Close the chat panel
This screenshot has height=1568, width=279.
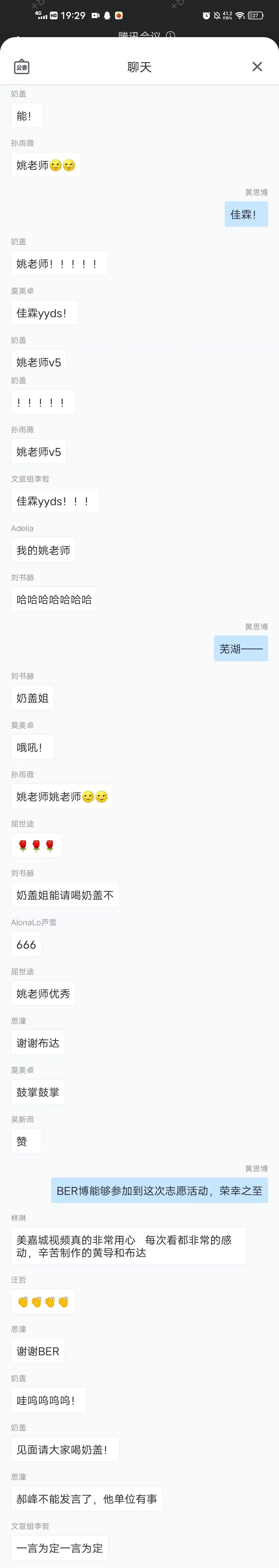pyautogui.click(x=257, y=67)
